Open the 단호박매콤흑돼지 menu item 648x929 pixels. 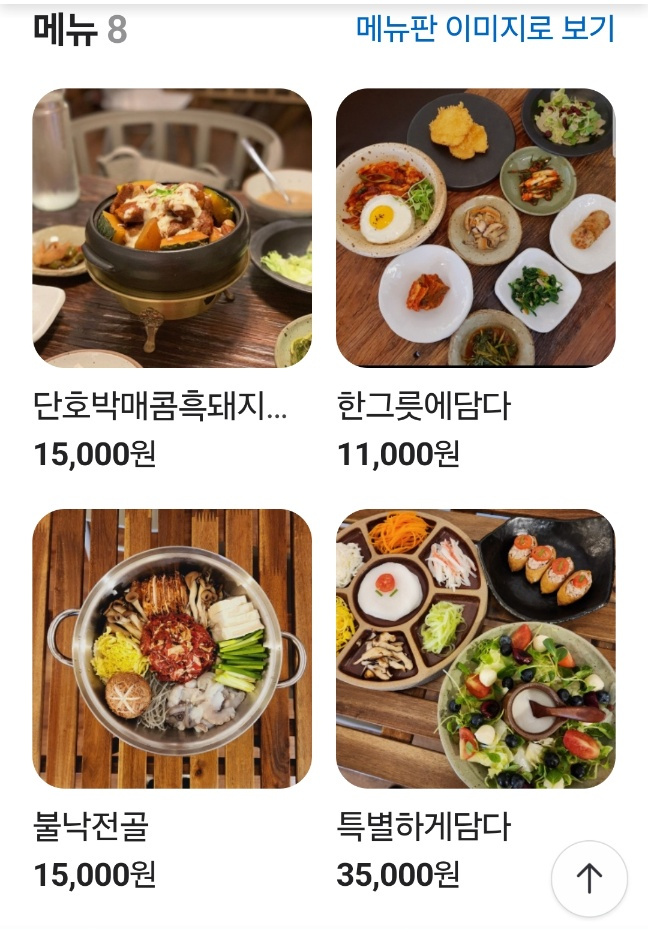[x=172, y=228]
